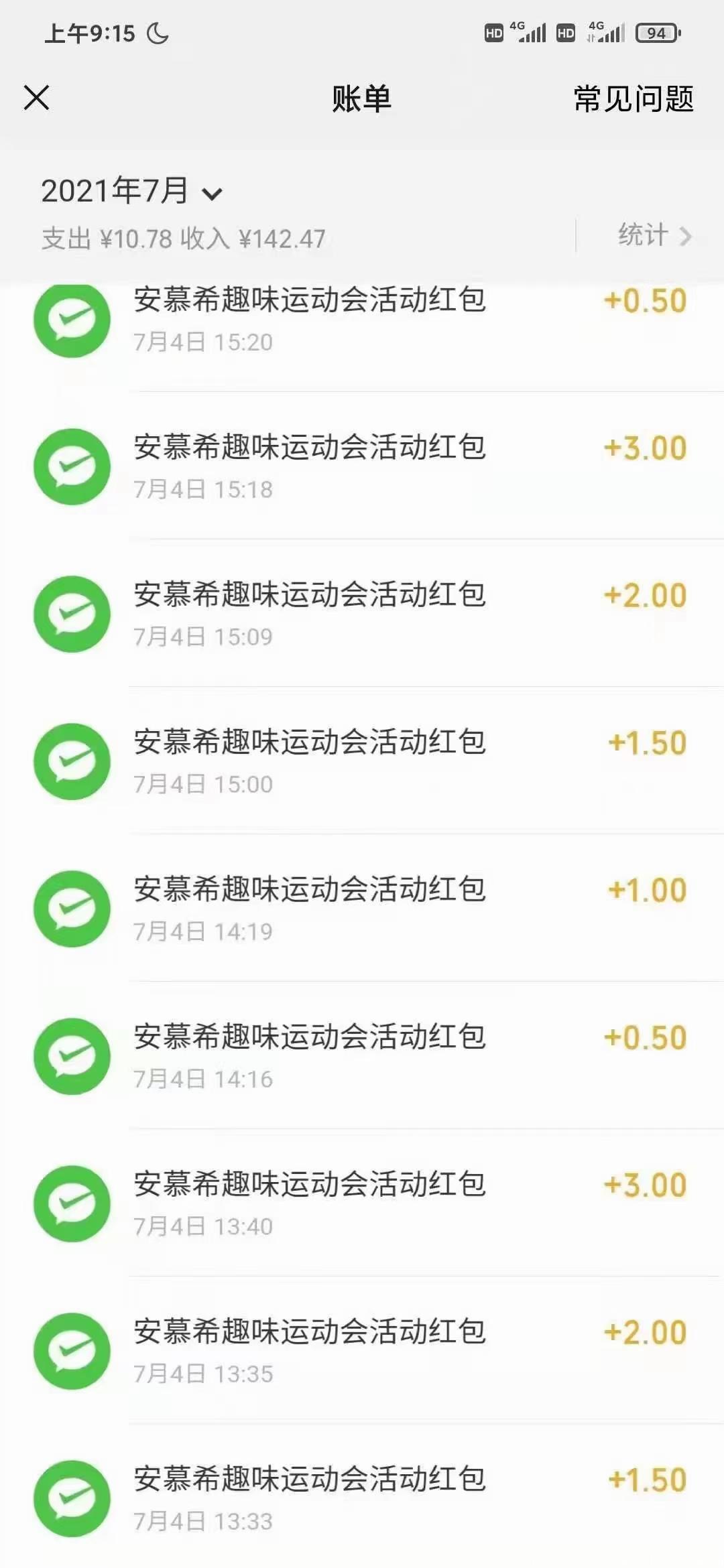
Task: Click the WeChat Pay icon next to the 15:09 record
Action: coord(72,614)
